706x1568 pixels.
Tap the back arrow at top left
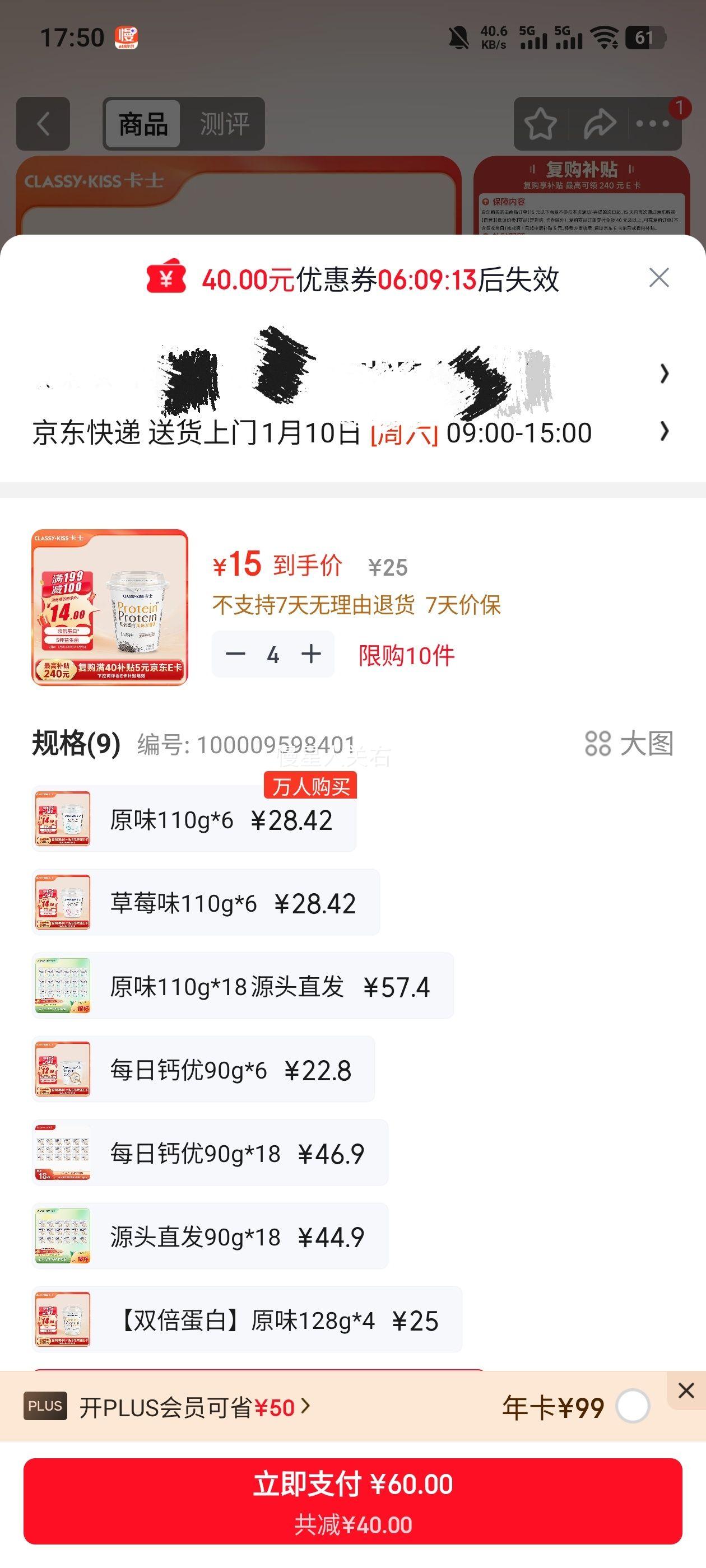point(43,124)
